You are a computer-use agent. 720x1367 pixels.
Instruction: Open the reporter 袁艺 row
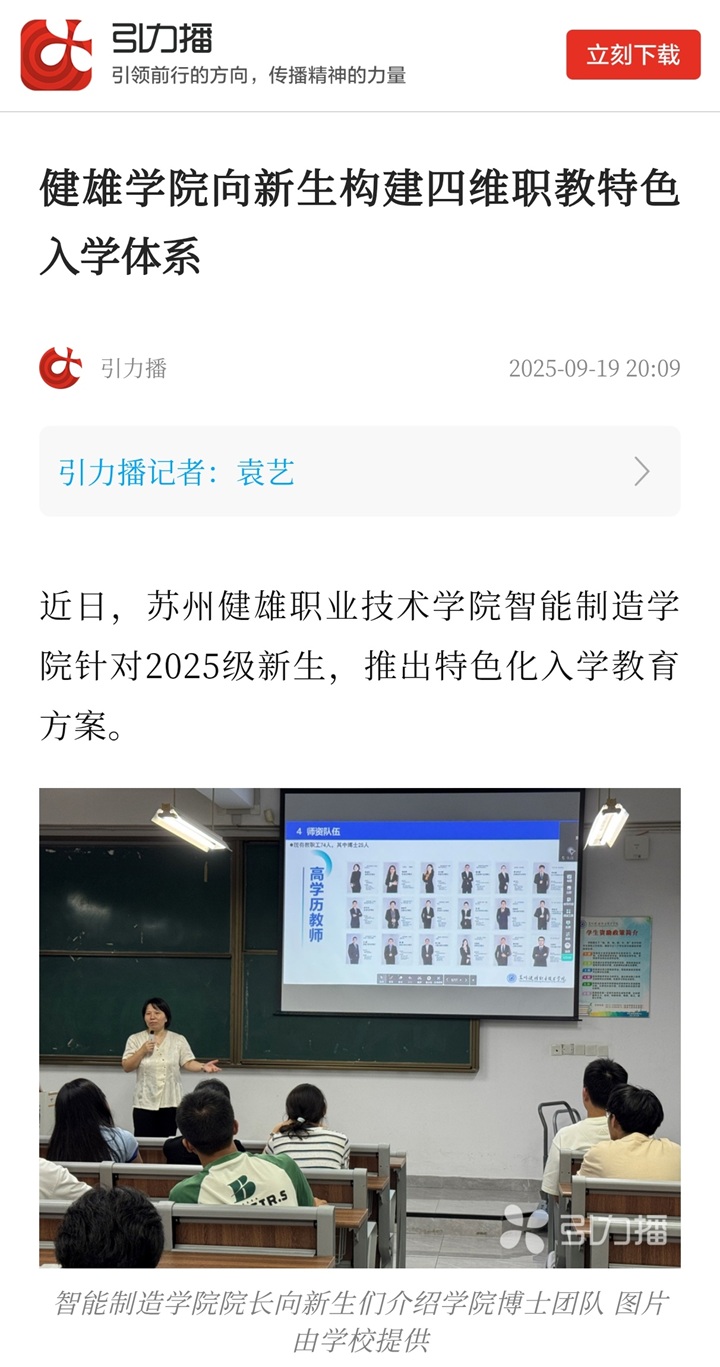359,472
